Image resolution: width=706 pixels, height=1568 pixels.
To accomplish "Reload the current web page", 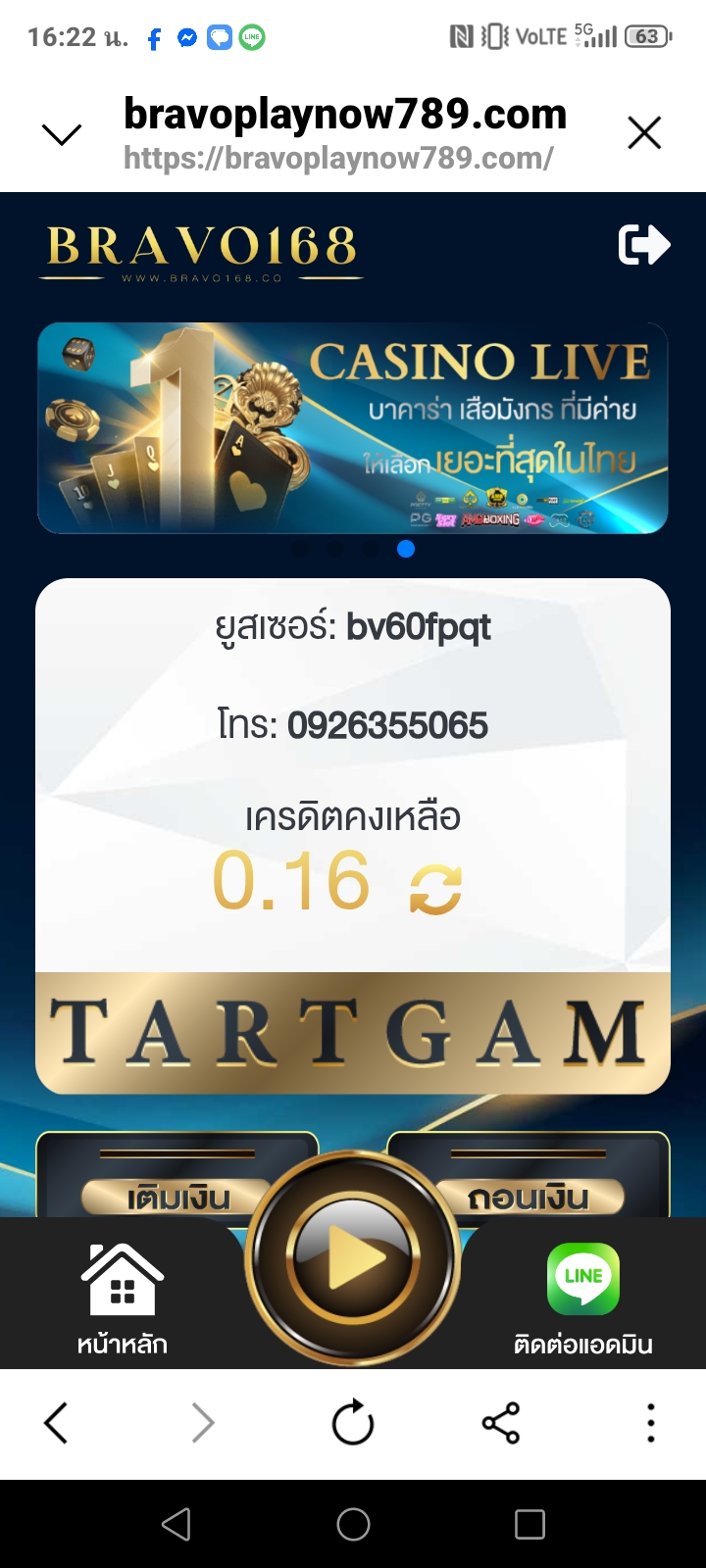I will 353,1423.
